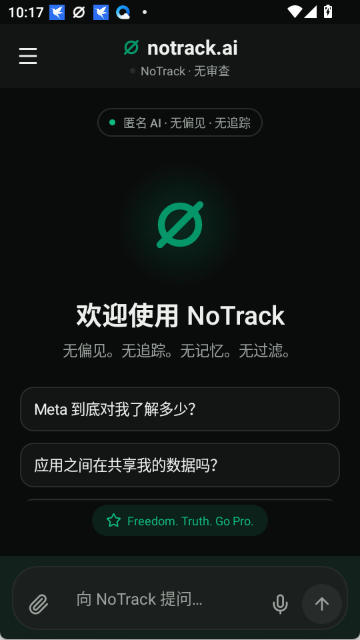This screenshot has height=640, width=360.
Task: Select the 'Meta 到底对我了解多少?' suggestion
Action: 180,409
